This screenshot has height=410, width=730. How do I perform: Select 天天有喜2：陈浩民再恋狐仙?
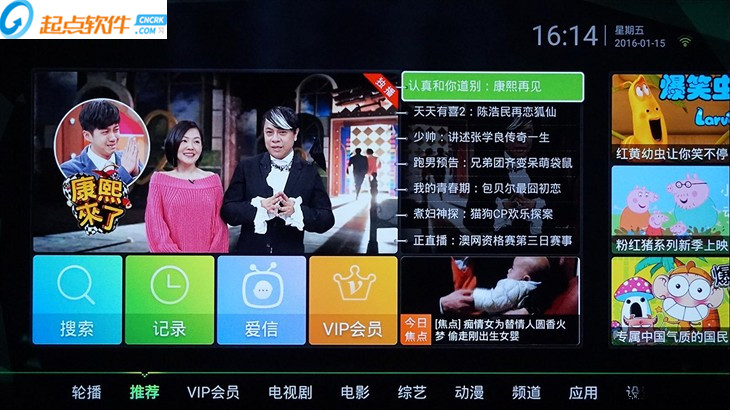[491, 111]
